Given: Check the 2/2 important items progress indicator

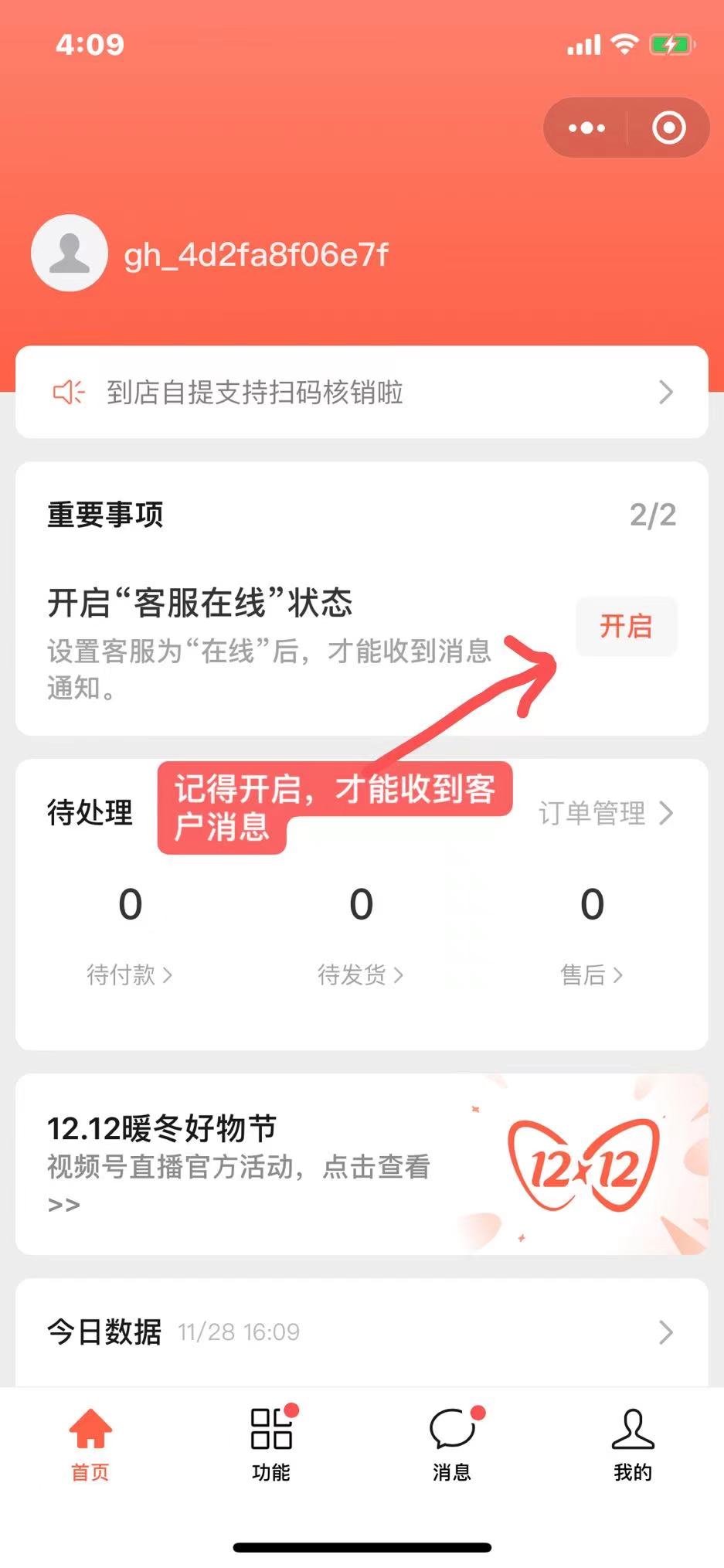Looking at the screenshot, I should [654, 514].
